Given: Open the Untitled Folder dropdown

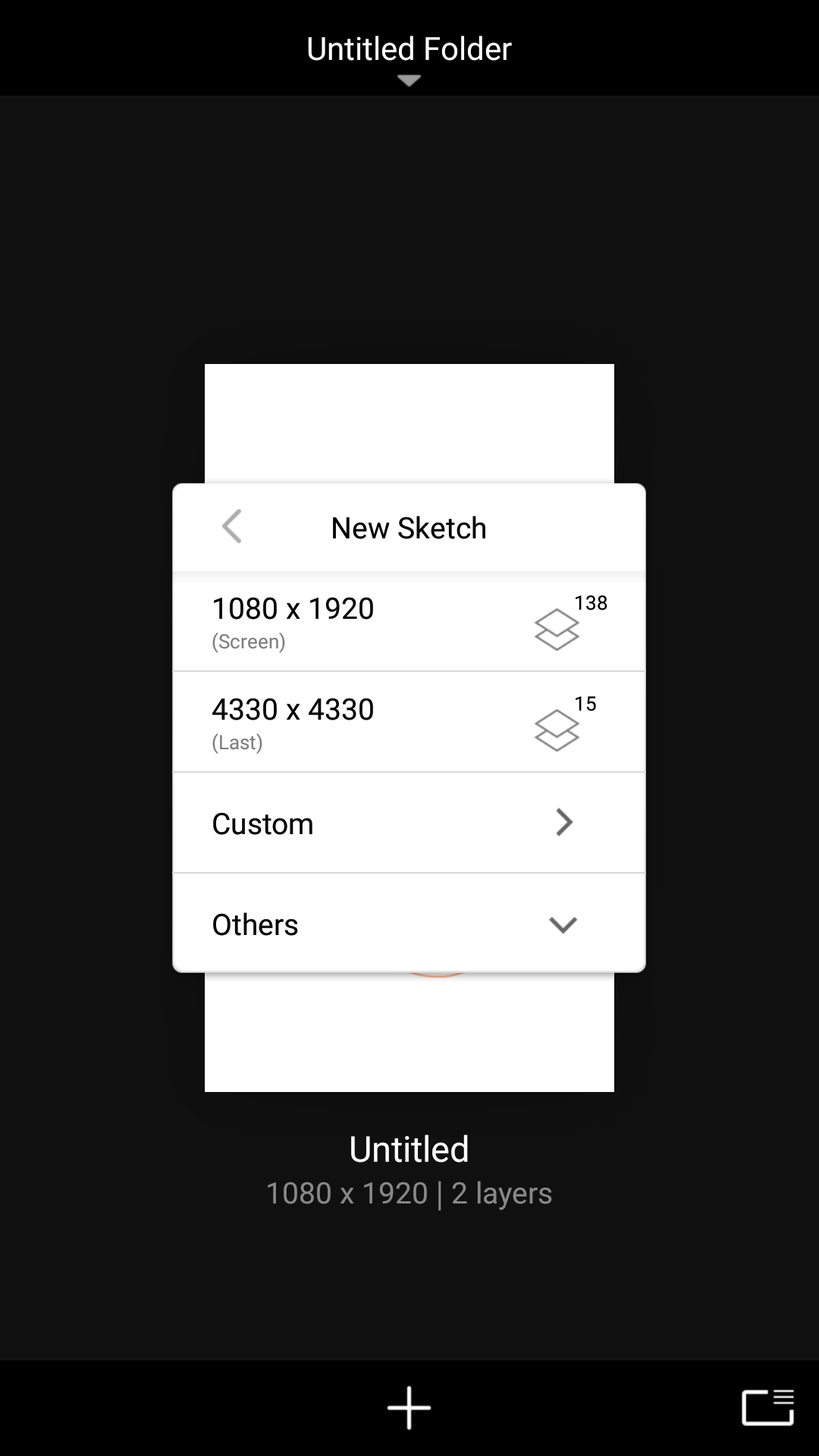Looking at the screenshot, I should 409,58.
